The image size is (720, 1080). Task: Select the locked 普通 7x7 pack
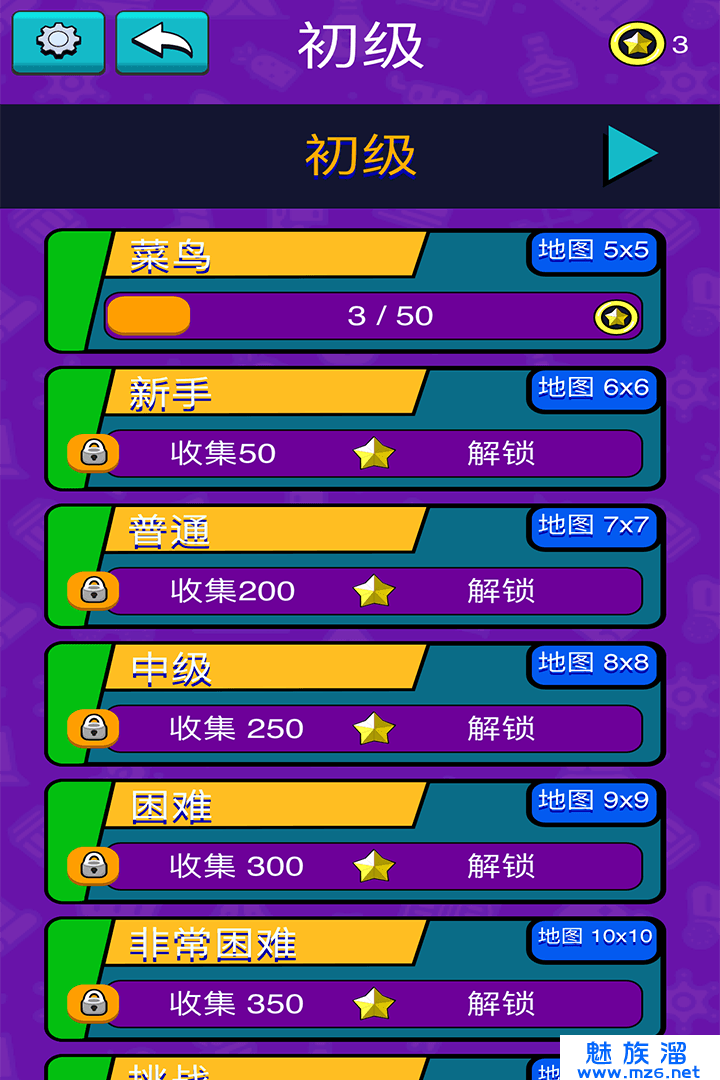pyautogui.click(x=355, y=567)
